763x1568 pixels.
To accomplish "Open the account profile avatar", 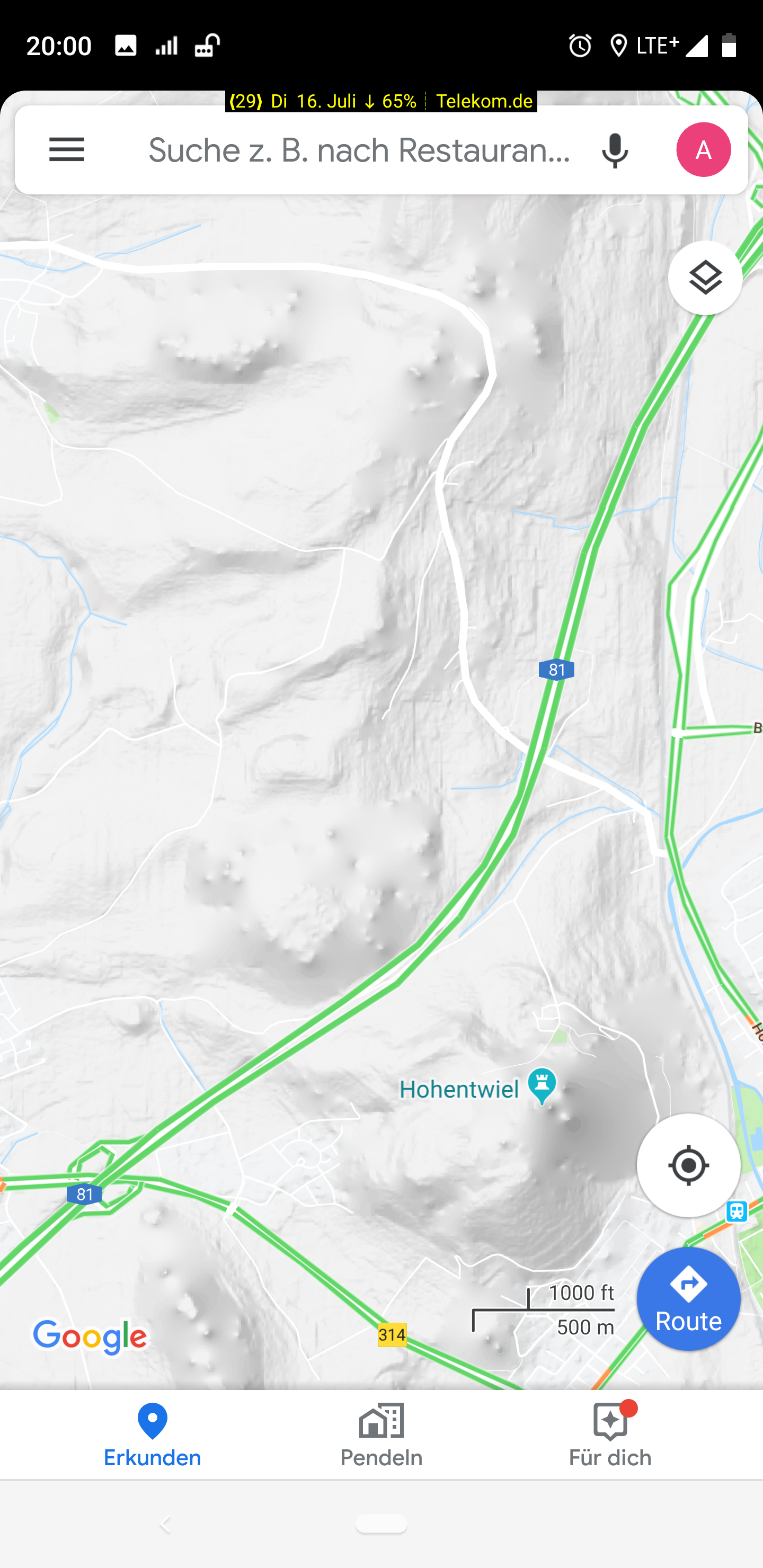I will coord(703,150).
